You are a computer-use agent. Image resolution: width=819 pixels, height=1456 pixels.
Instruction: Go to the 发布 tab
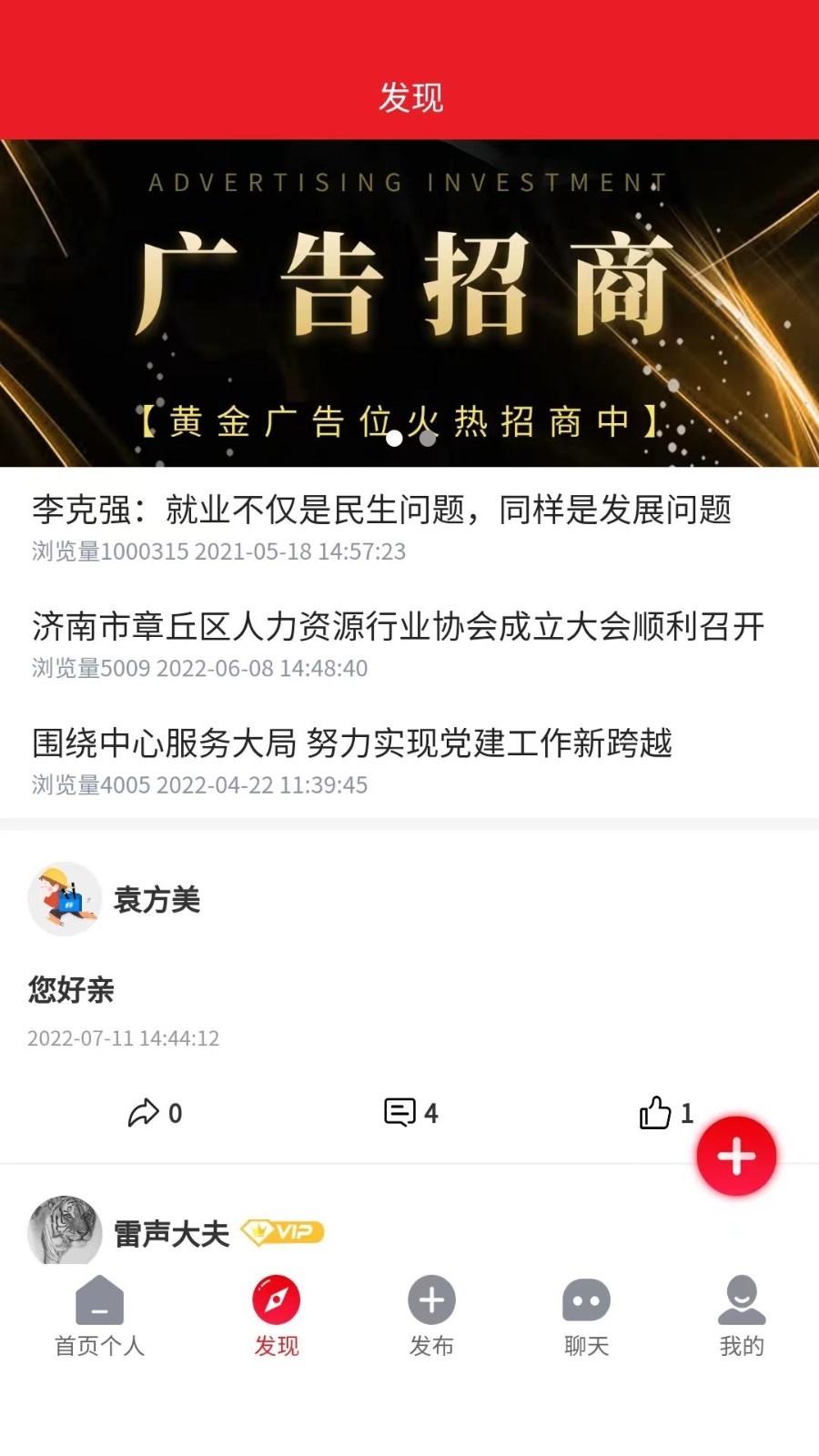431,1317
